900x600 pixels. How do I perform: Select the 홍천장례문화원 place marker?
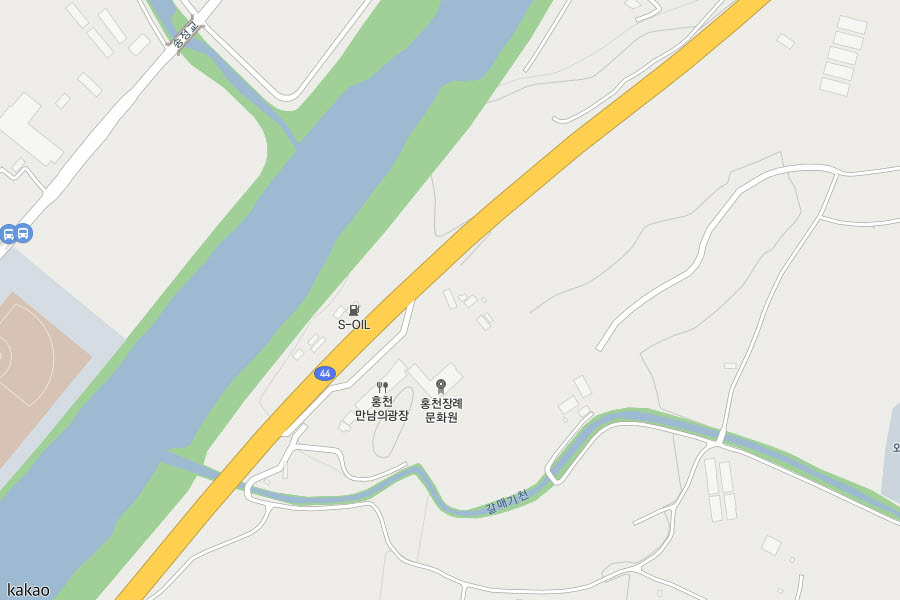[441, 386]
